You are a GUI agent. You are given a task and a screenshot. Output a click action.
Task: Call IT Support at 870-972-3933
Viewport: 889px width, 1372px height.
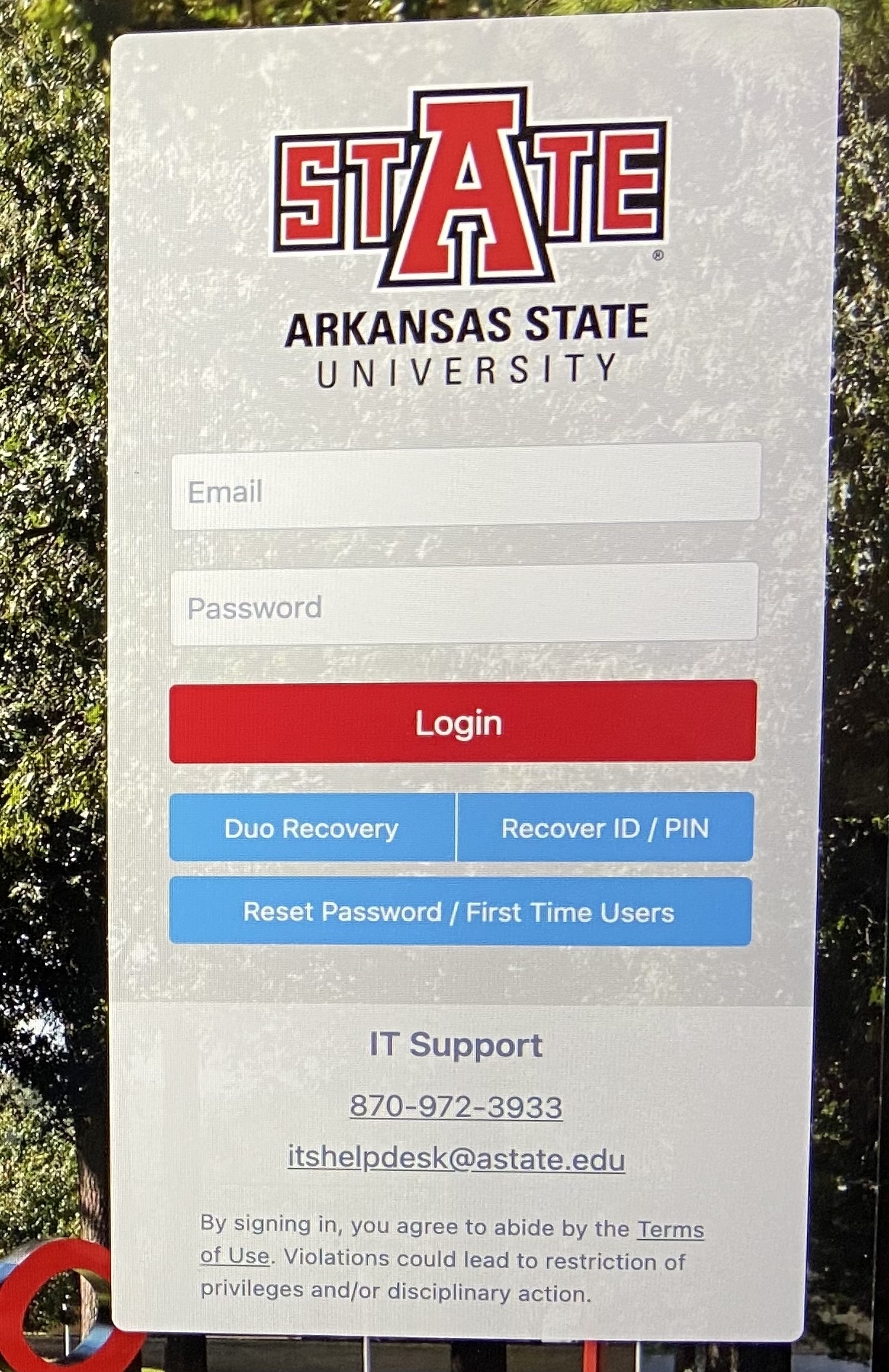(x=455, y=1106)
